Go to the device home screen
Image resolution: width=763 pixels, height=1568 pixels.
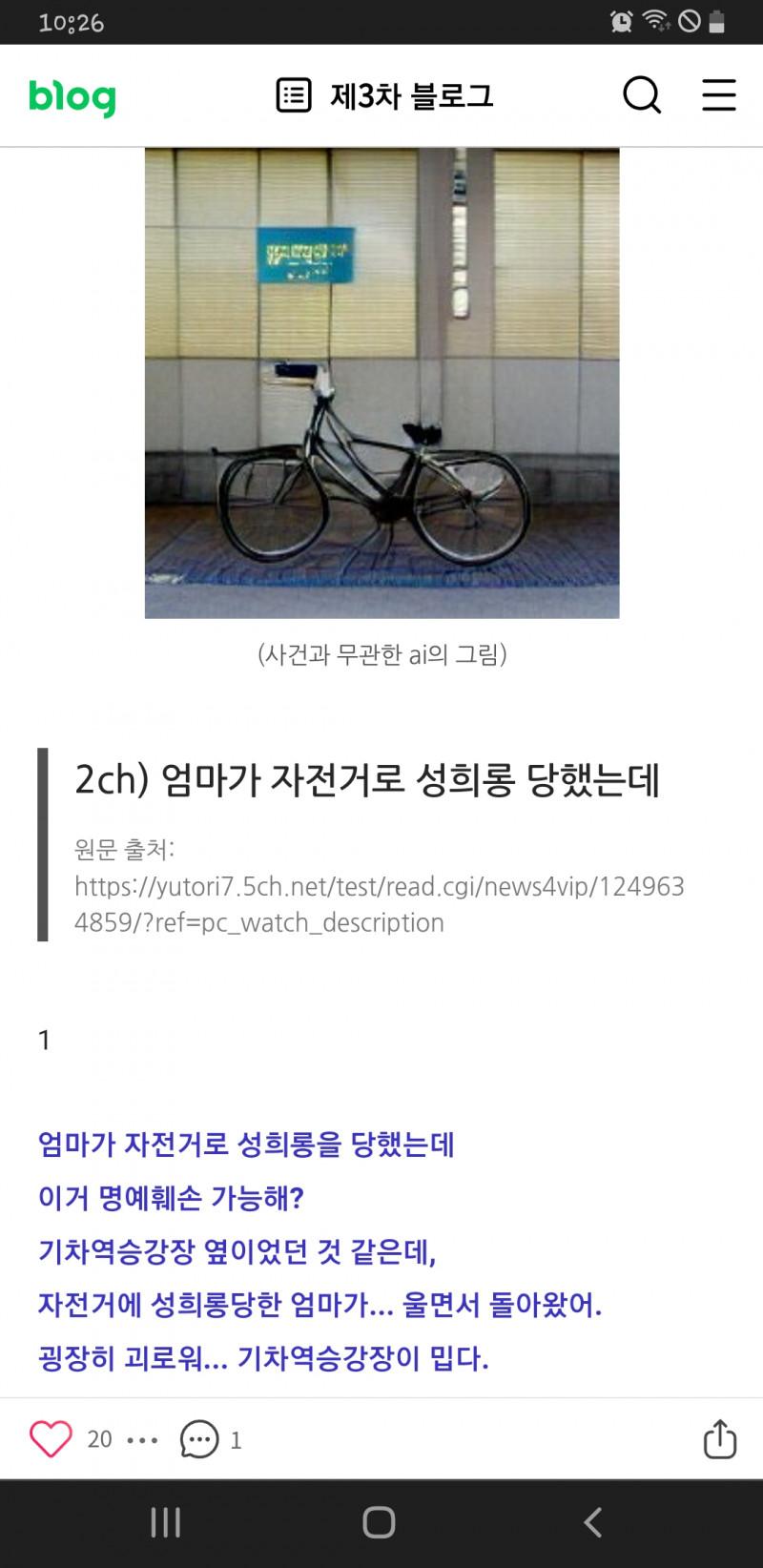pos(379,1522)
